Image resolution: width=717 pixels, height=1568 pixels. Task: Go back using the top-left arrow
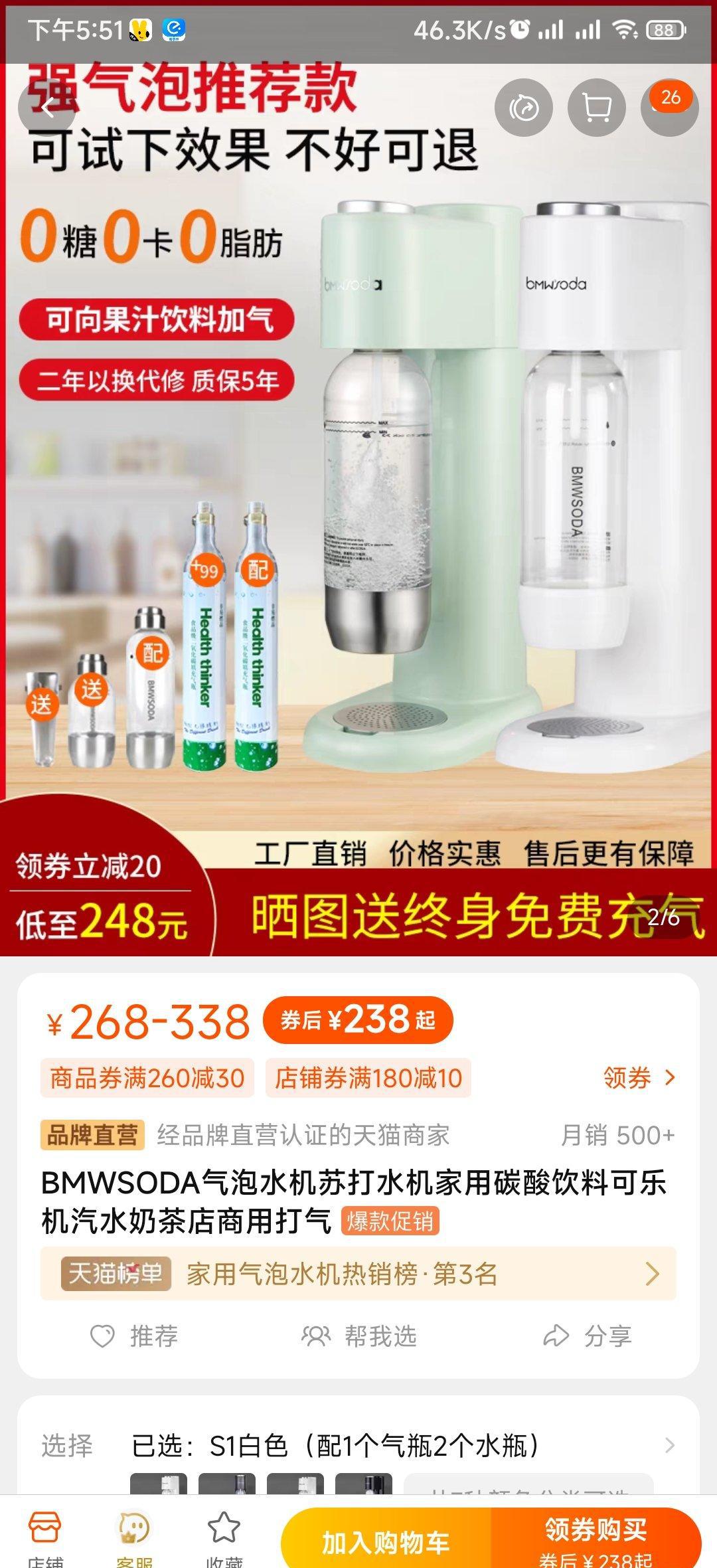pyautogui.click(x=46, y=108)
